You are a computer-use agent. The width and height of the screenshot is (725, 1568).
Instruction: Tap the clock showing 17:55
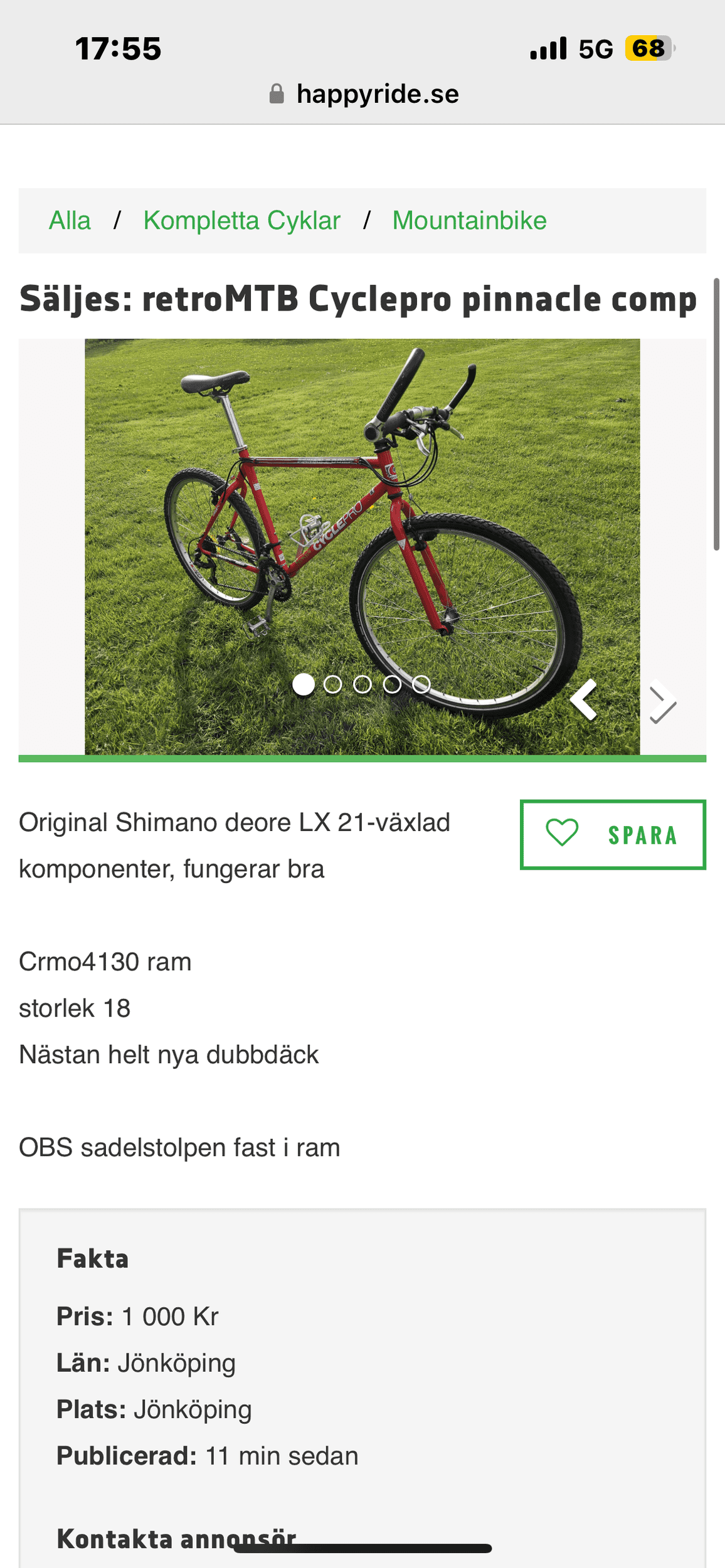(x=117, y=49)
